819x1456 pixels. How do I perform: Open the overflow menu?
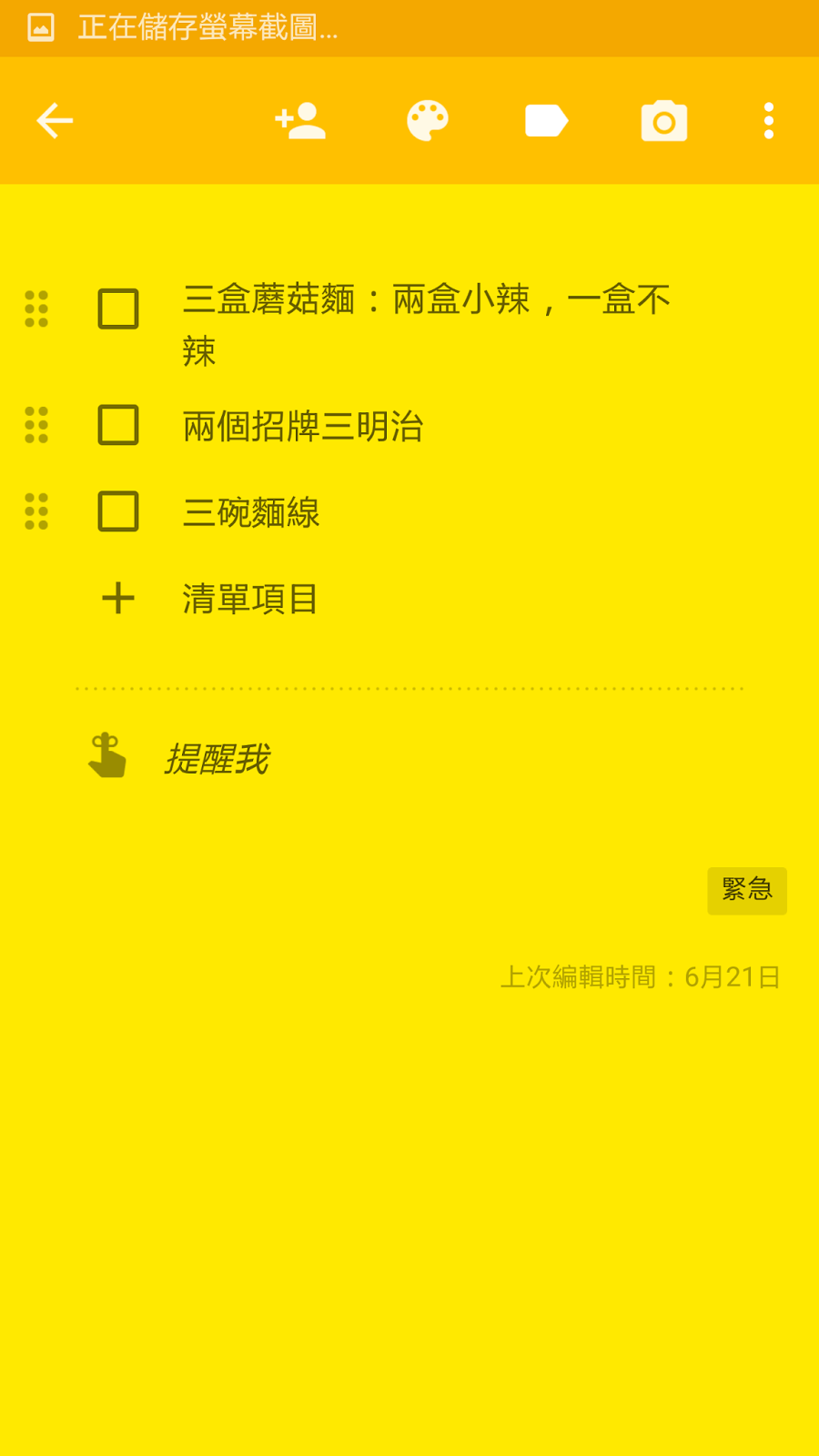click(x=769, y=121)
